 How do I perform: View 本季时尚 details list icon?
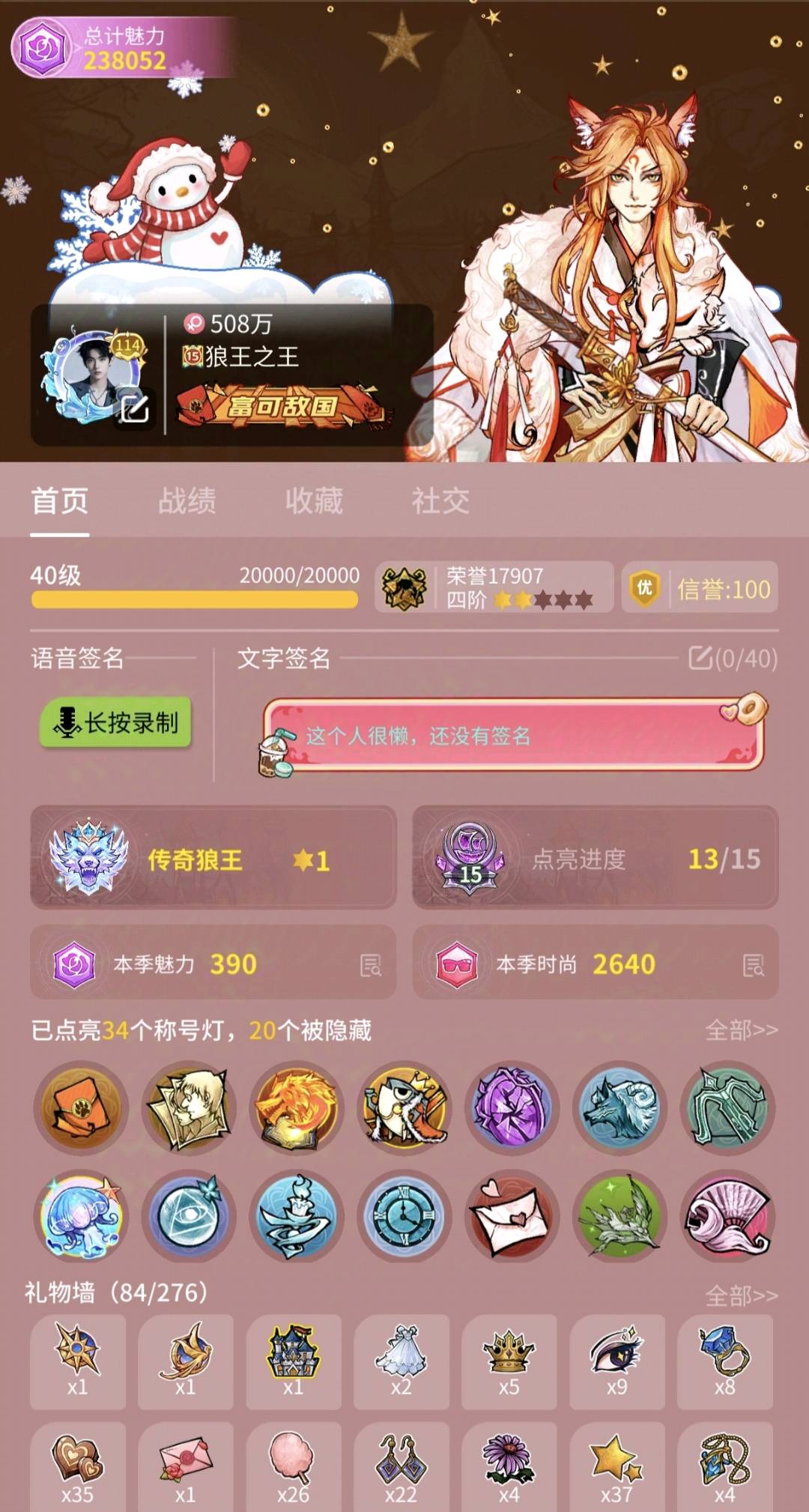click(x=754, y=965)
